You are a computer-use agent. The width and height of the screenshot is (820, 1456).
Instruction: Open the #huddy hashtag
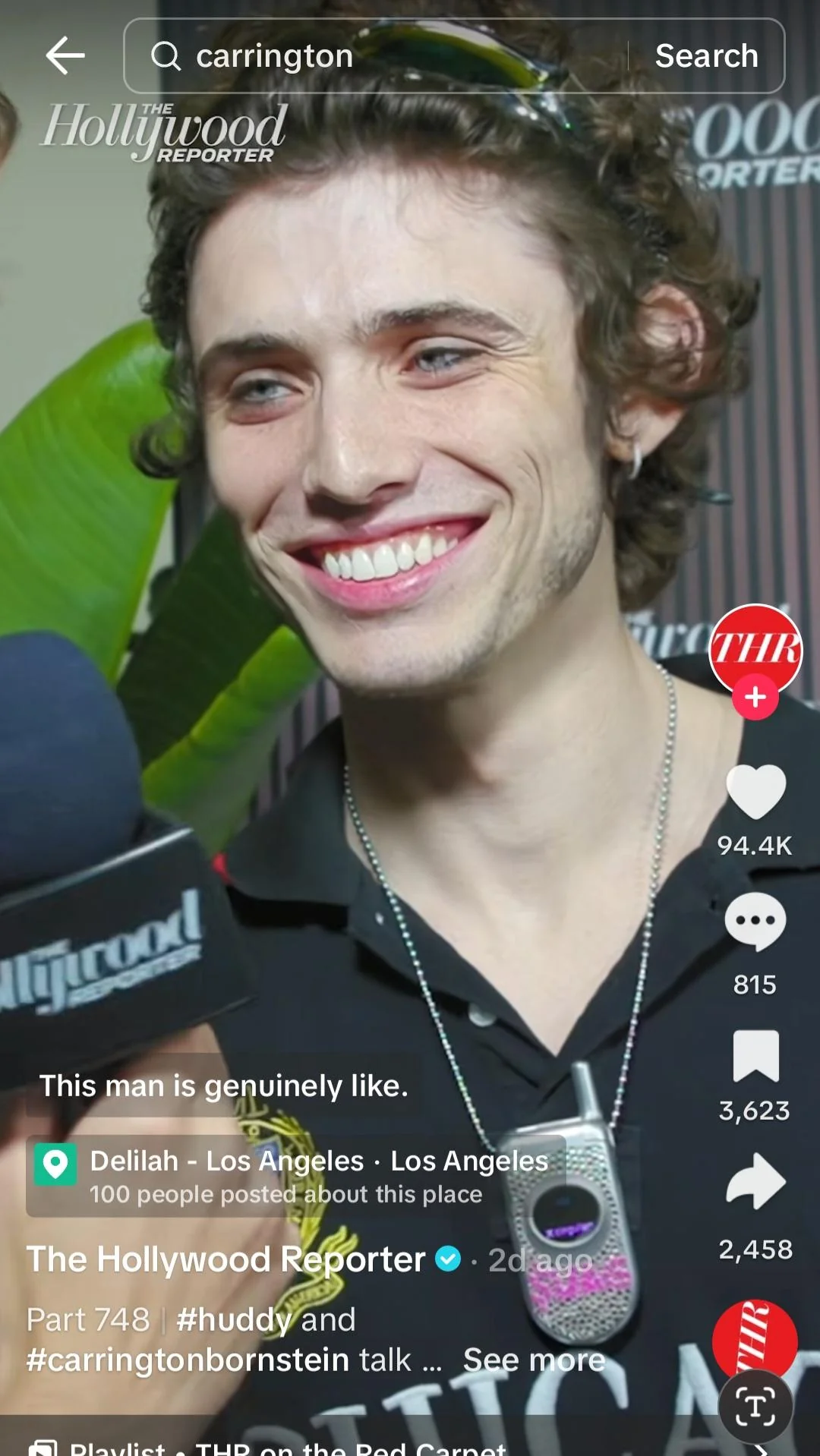point(234,1319)
